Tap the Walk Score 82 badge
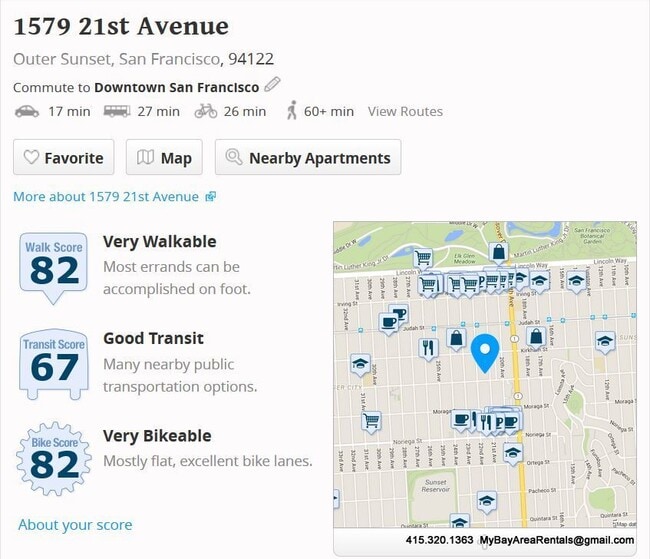 [x=54, y=267]
